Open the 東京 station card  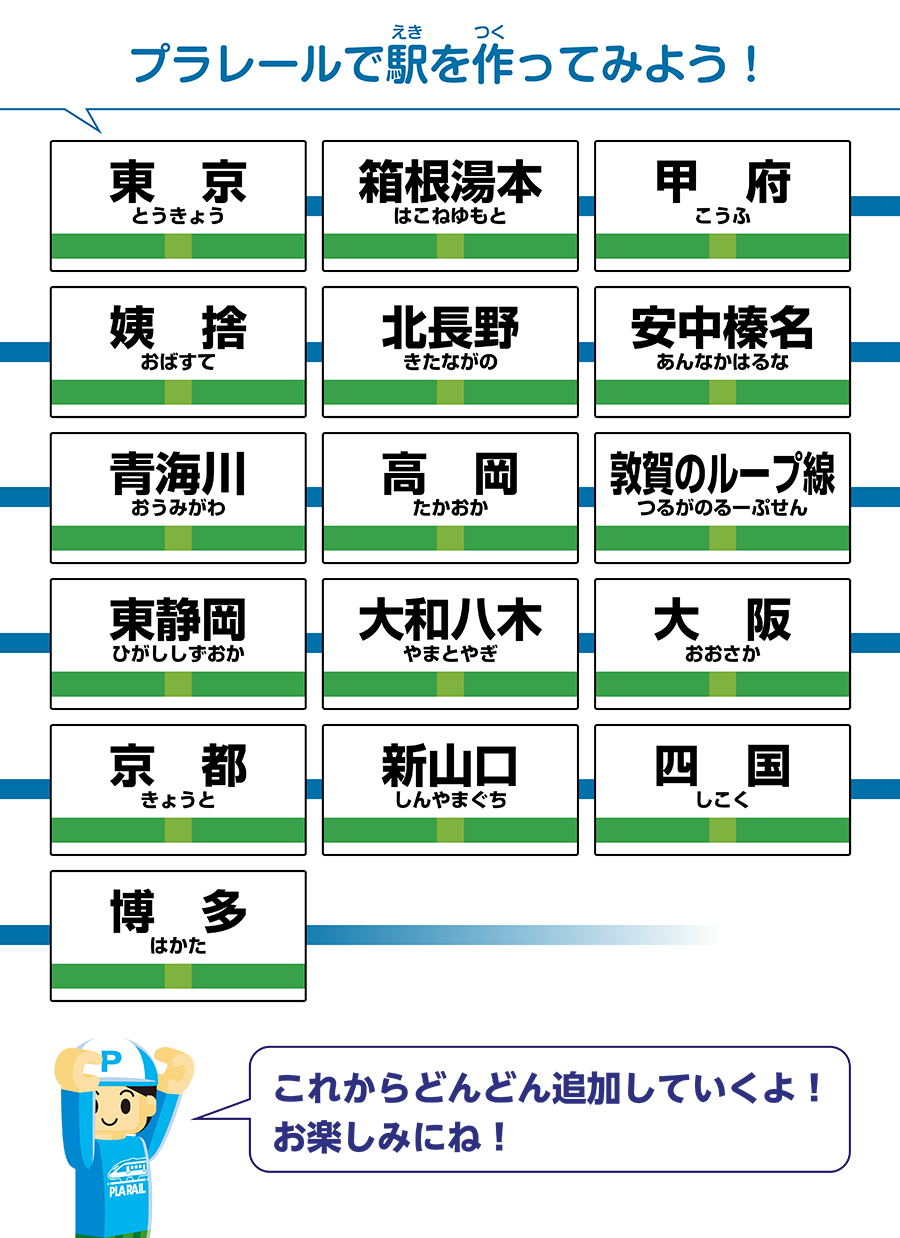point(178,206)
